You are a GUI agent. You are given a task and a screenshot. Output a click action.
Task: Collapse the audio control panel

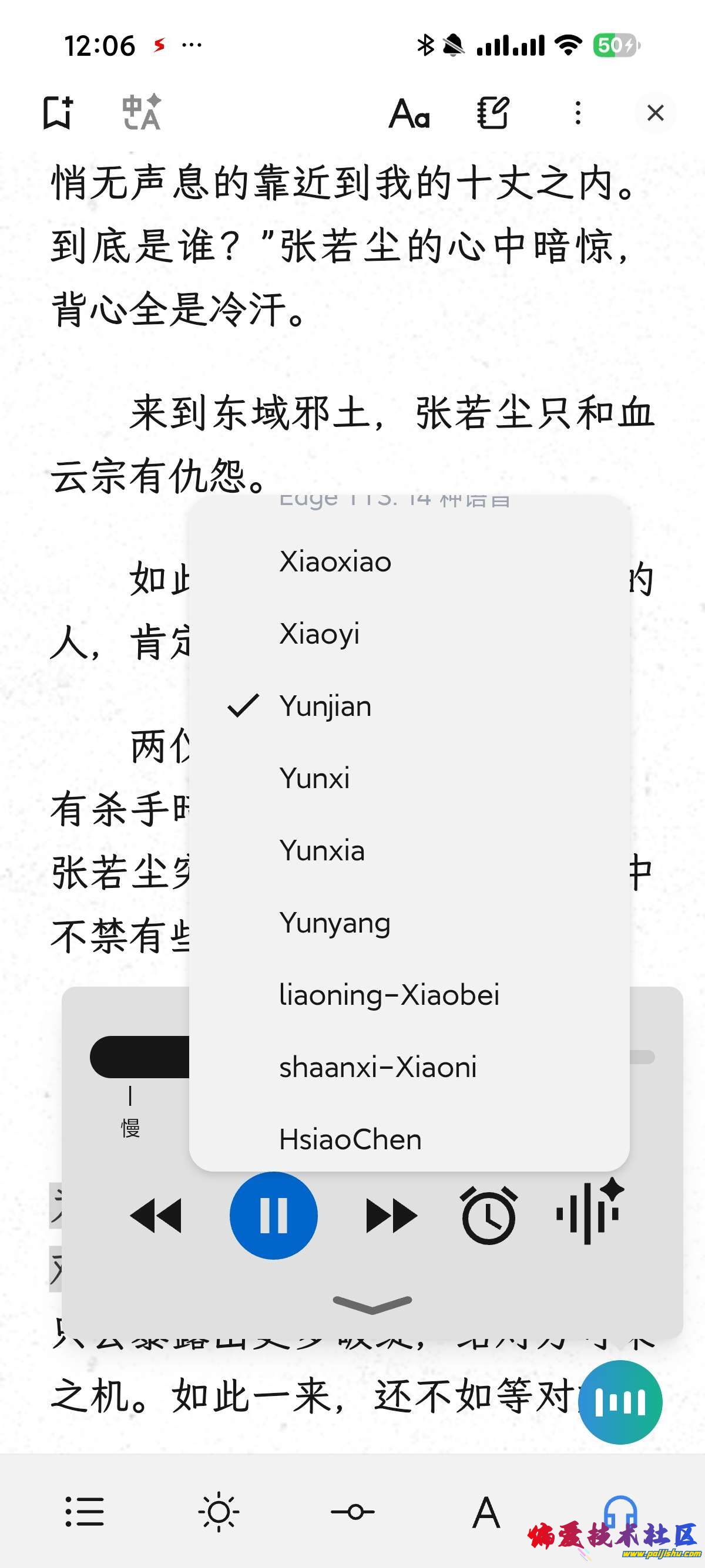coord(372,1303)
